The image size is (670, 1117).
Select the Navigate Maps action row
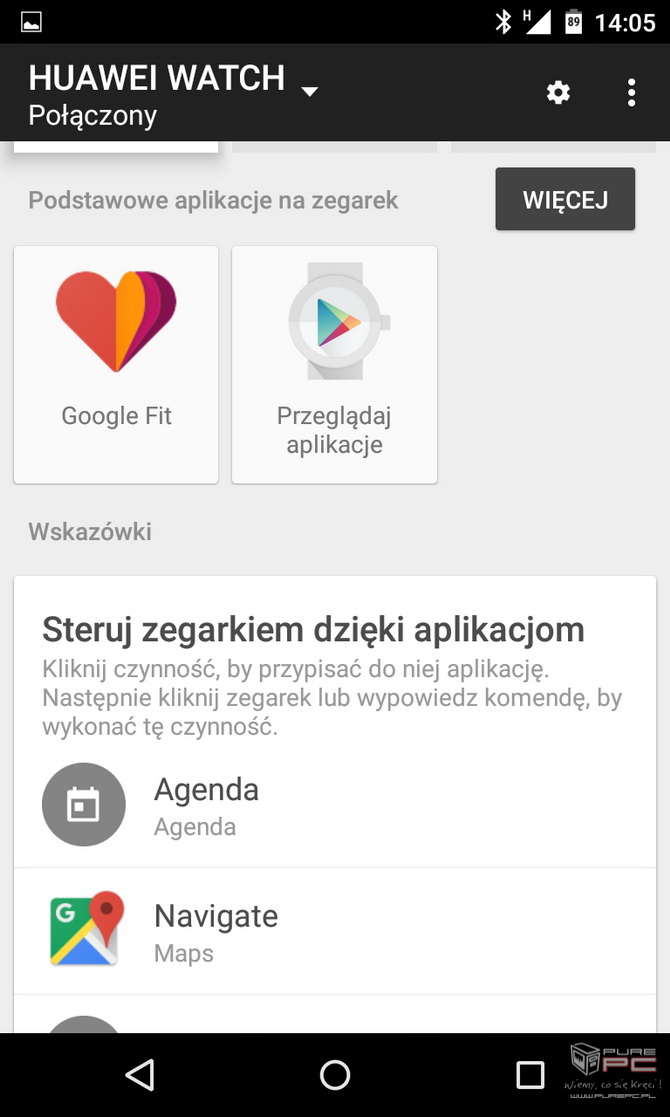tap(335, 931)
